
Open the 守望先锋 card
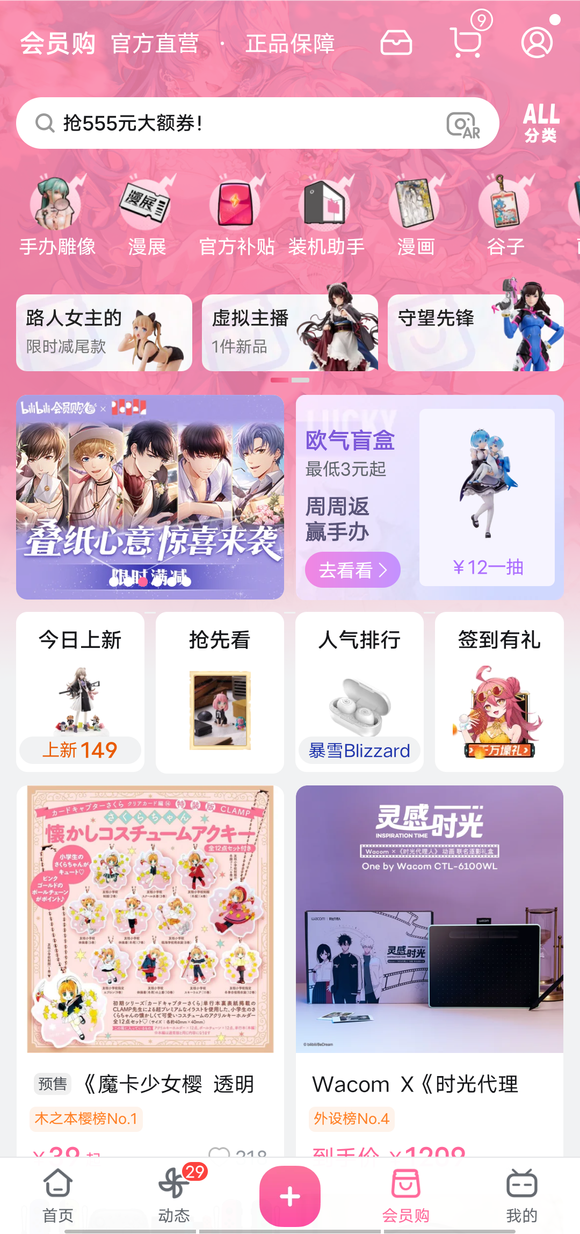point(476,333)
